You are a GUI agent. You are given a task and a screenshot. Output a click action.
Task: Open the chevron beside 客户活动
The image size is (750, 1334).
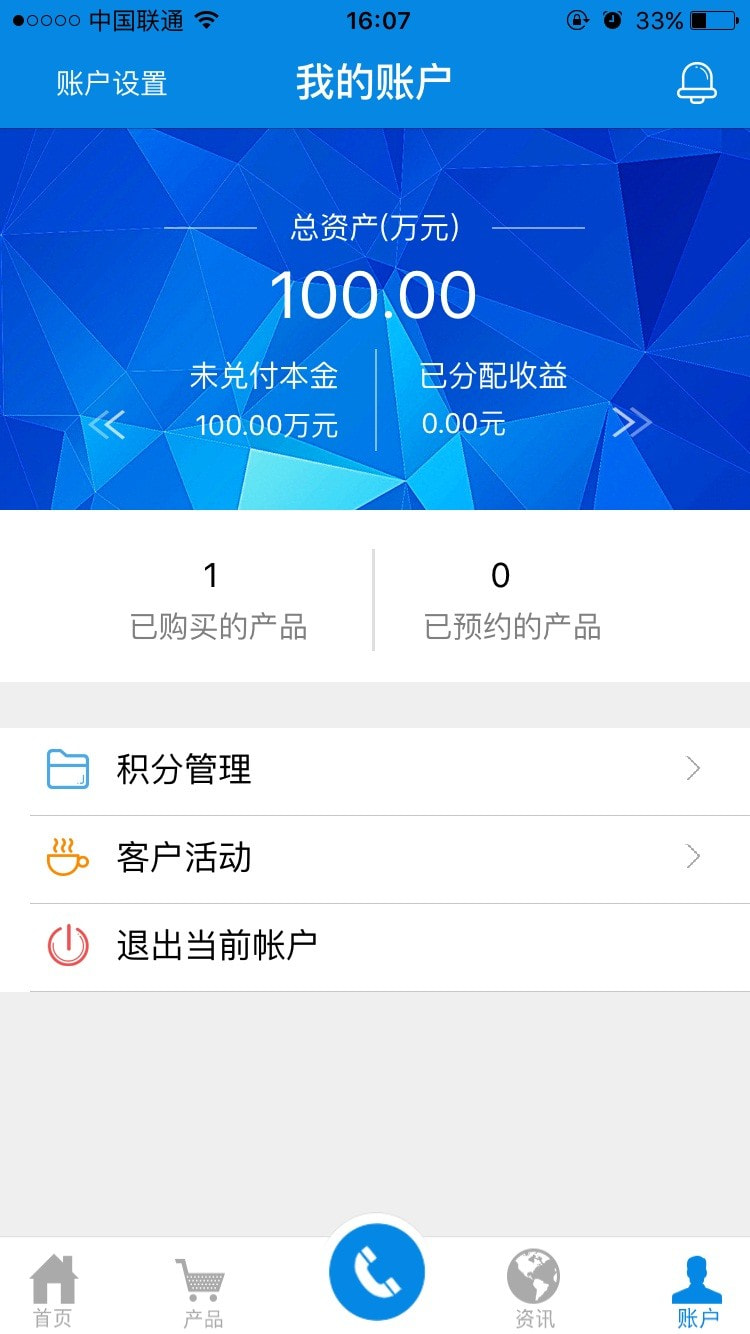coord(692,857)
